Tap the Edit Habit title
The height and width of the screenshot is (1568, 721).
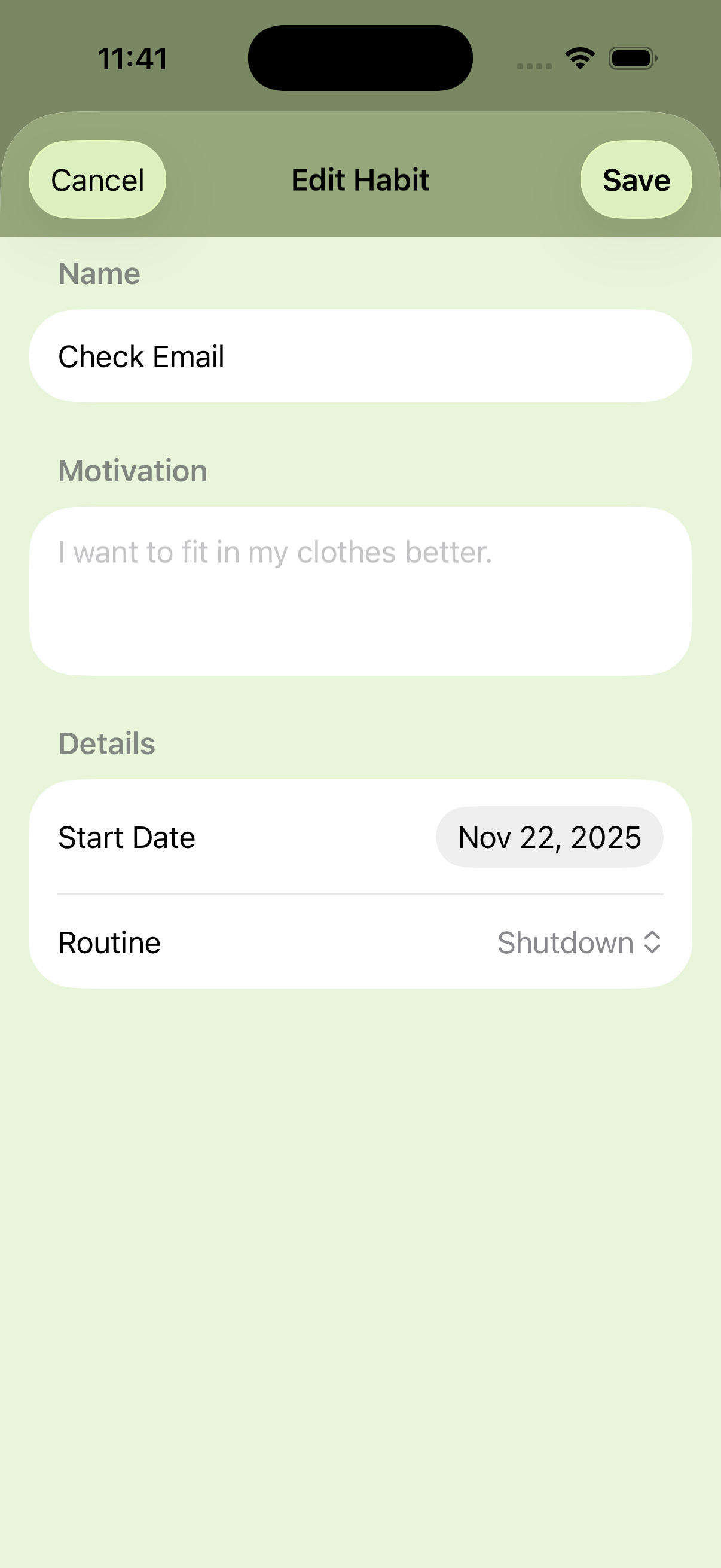click(360, 179)
